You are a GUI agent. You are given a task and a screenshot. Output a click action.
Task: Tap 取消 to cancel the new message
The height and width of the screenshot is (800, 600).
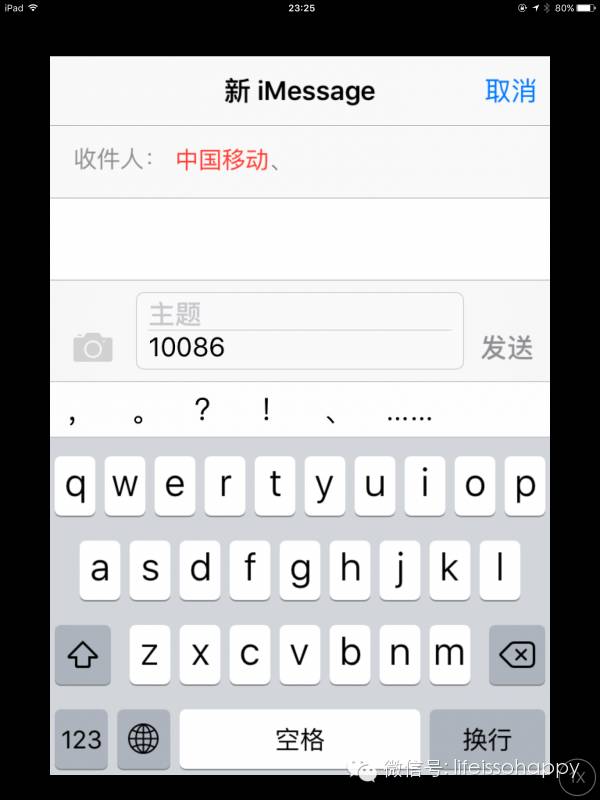[510, 91]
